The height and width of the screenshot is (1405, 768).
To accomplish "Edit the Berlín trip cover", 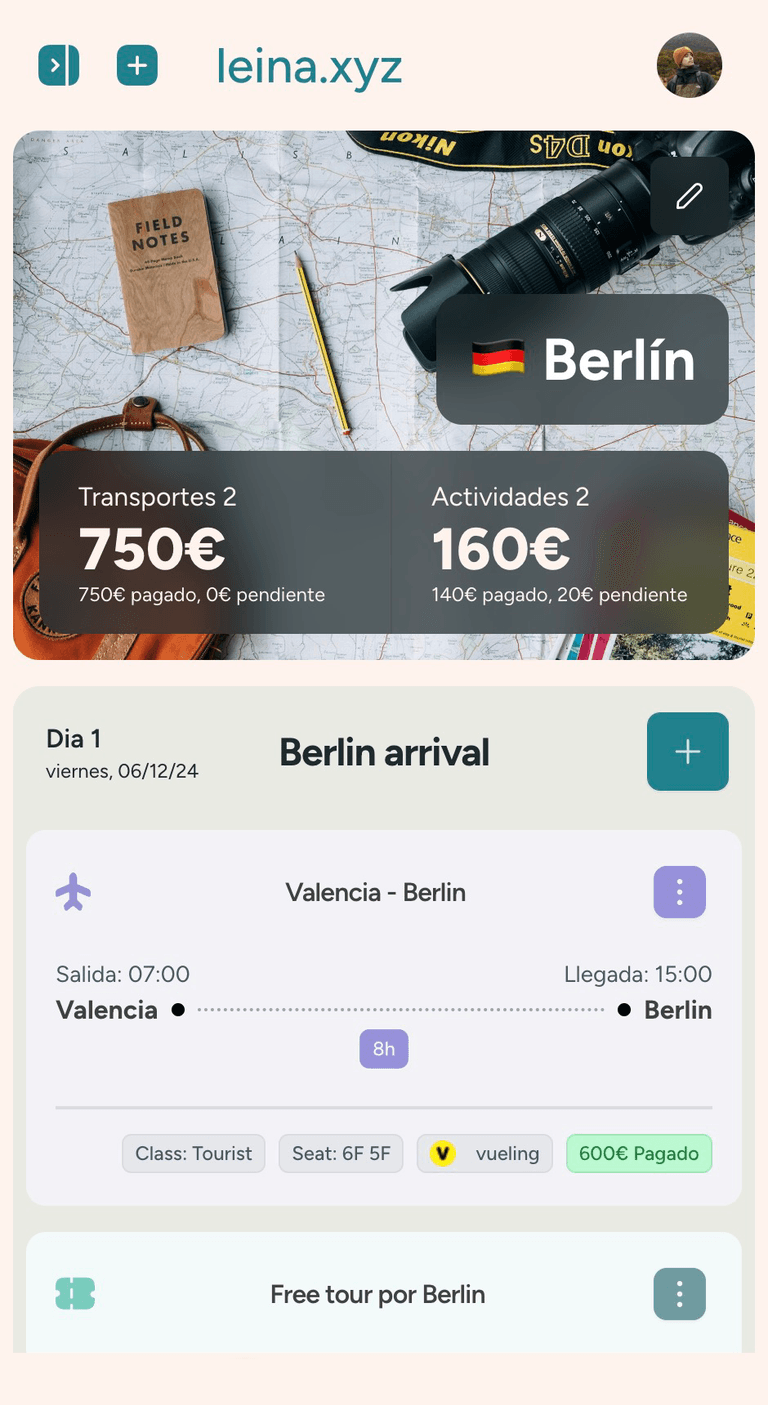I will coord(689,196).
